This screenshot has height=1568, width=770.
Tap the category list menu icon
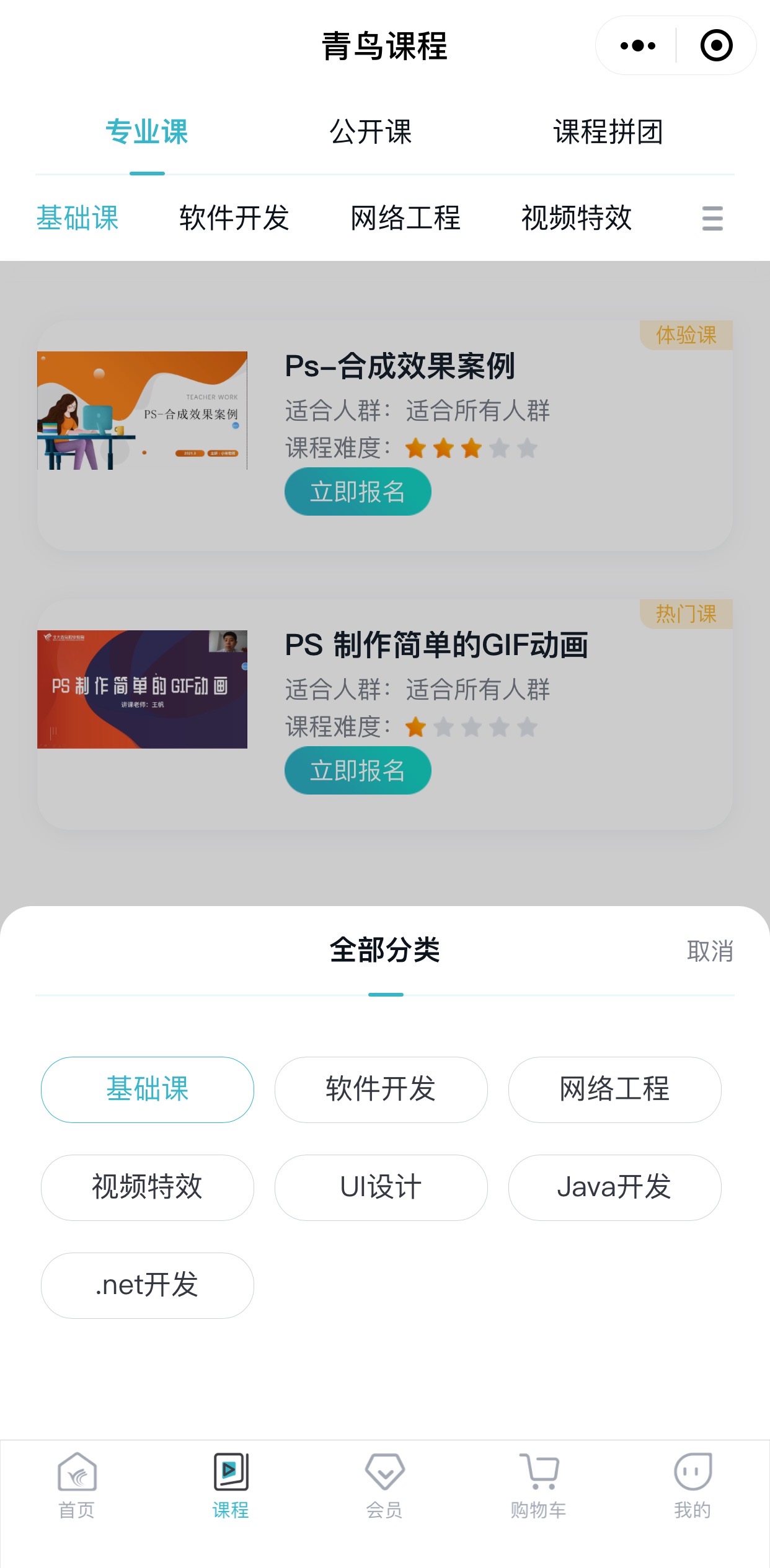tap(712, 218)
